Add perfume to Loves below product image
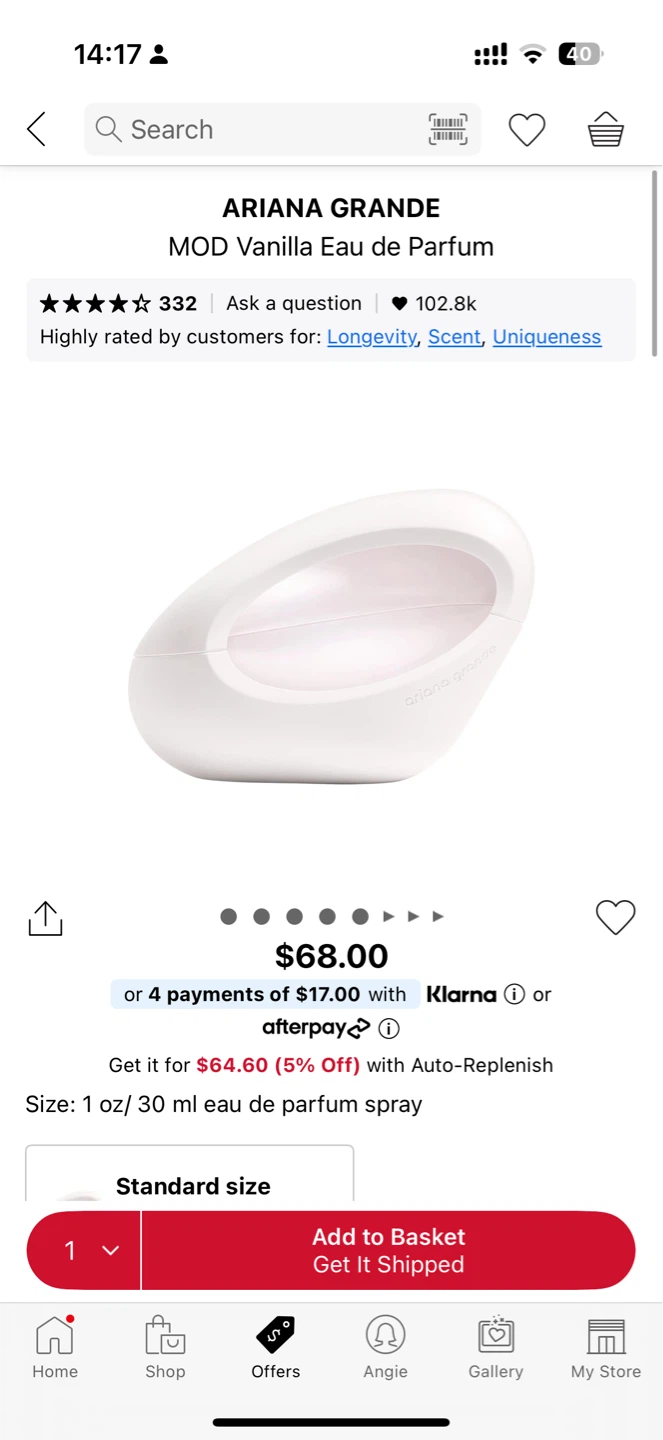663x1440 pixels. (x=615, y=917)
